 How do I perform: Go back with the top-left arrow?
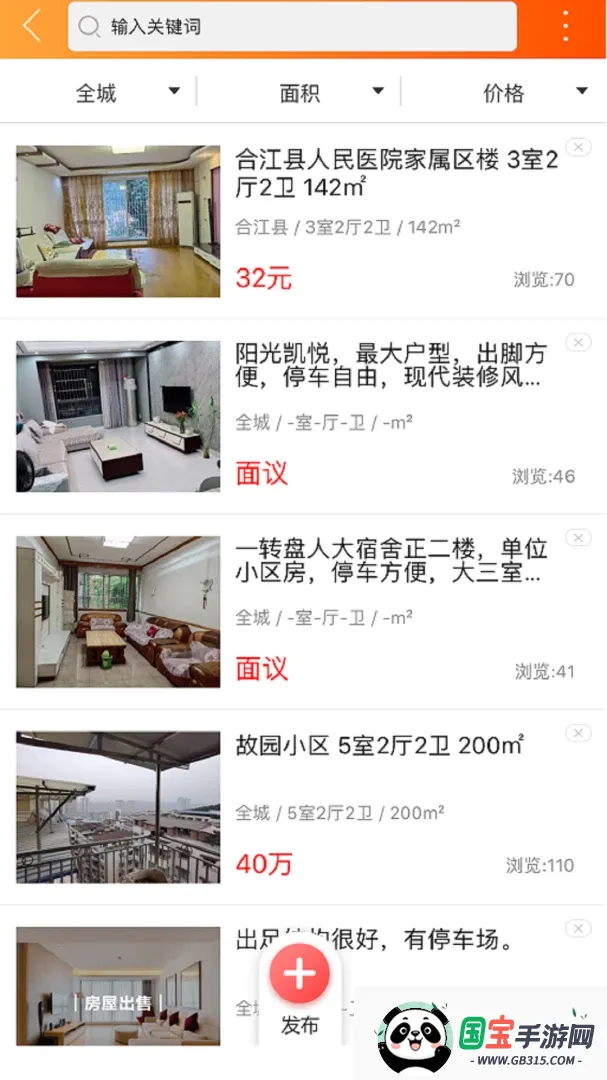click(x=32, y=26)
